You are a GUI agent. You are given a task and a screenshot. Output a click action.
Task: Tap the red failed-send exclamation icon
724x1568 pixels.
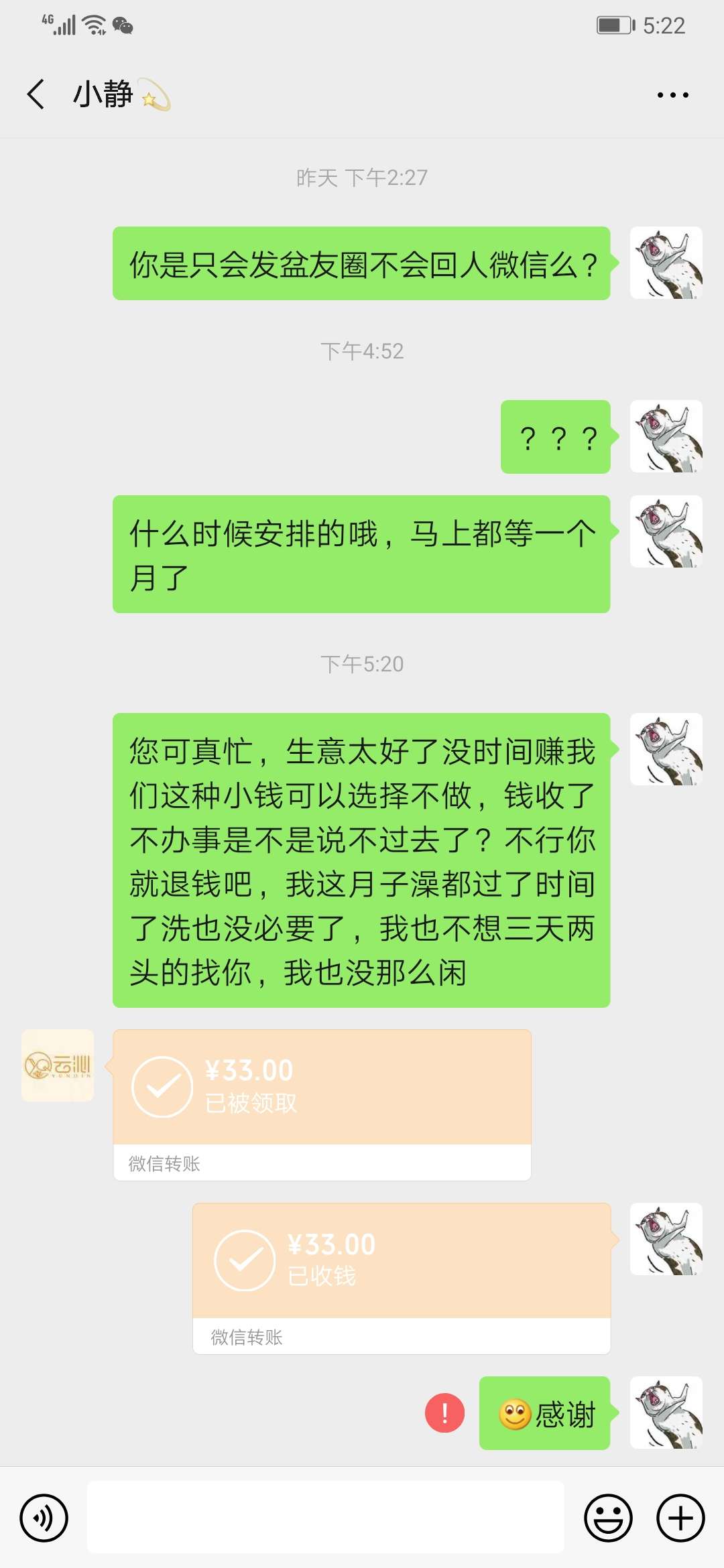click(x=444, y=1413)
